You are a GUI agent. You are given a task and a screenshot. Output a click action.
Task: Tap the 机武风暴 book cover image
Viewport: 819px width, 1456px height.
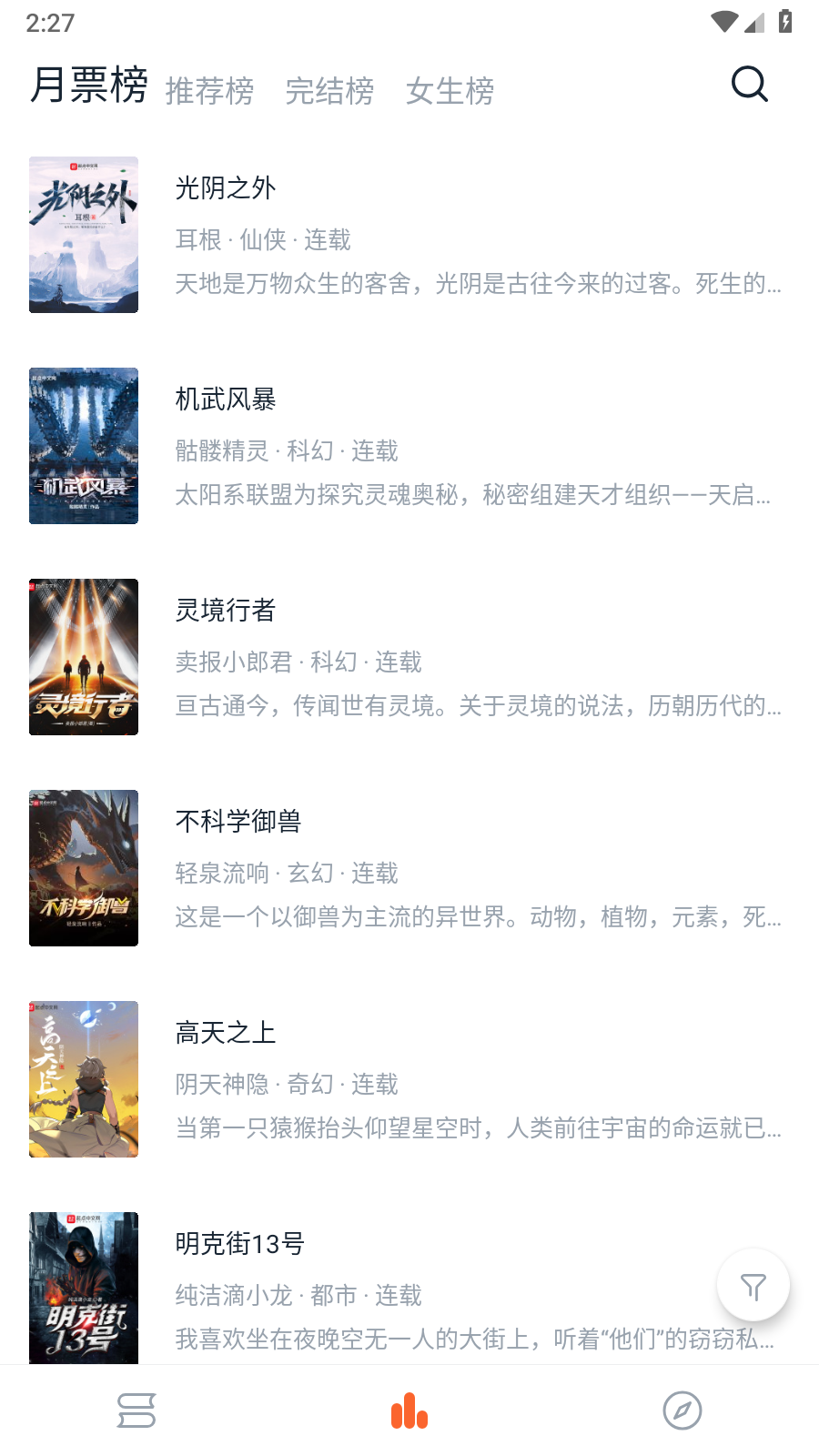[83, 446]
